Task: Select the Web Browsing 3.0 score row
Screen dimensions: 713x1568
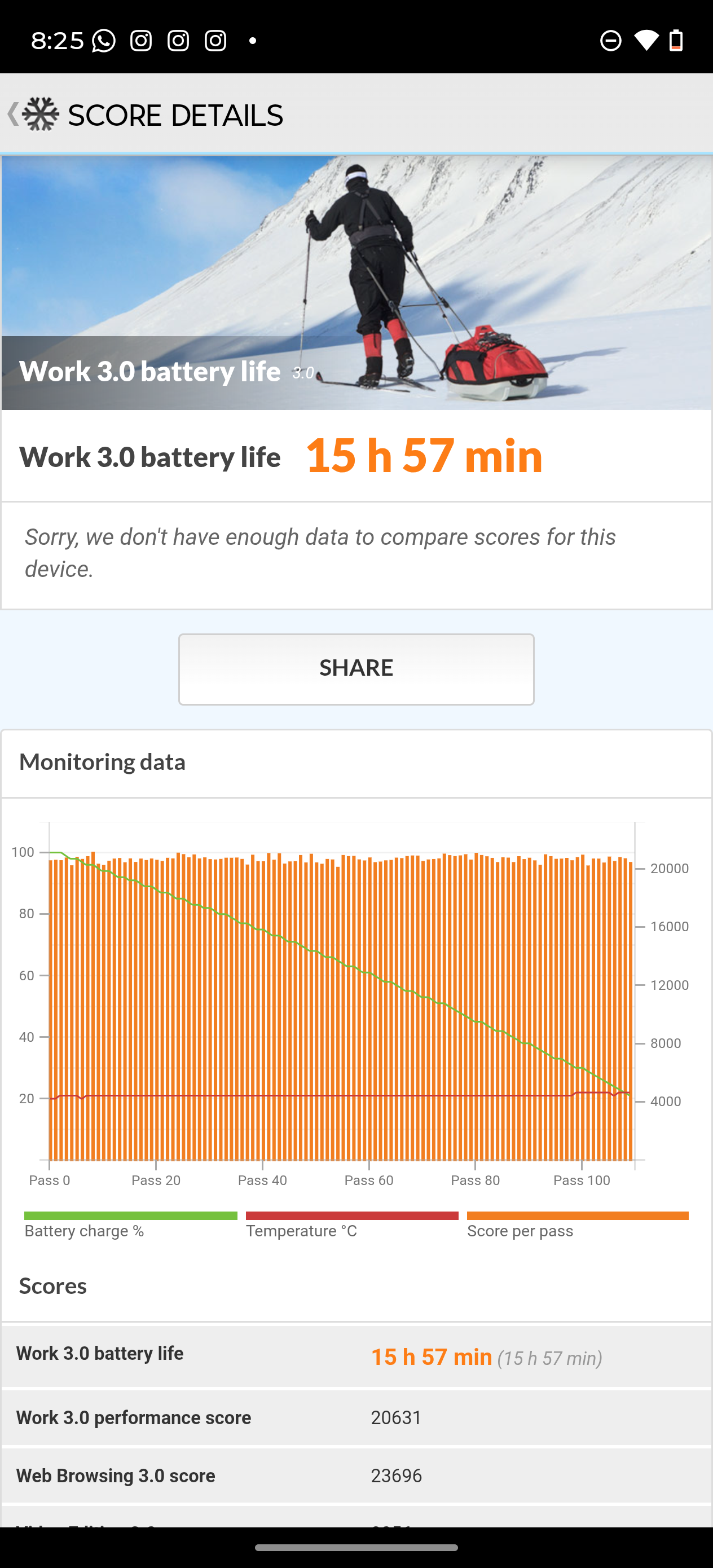Action: pyautogui.click(x=356, y=1475)
